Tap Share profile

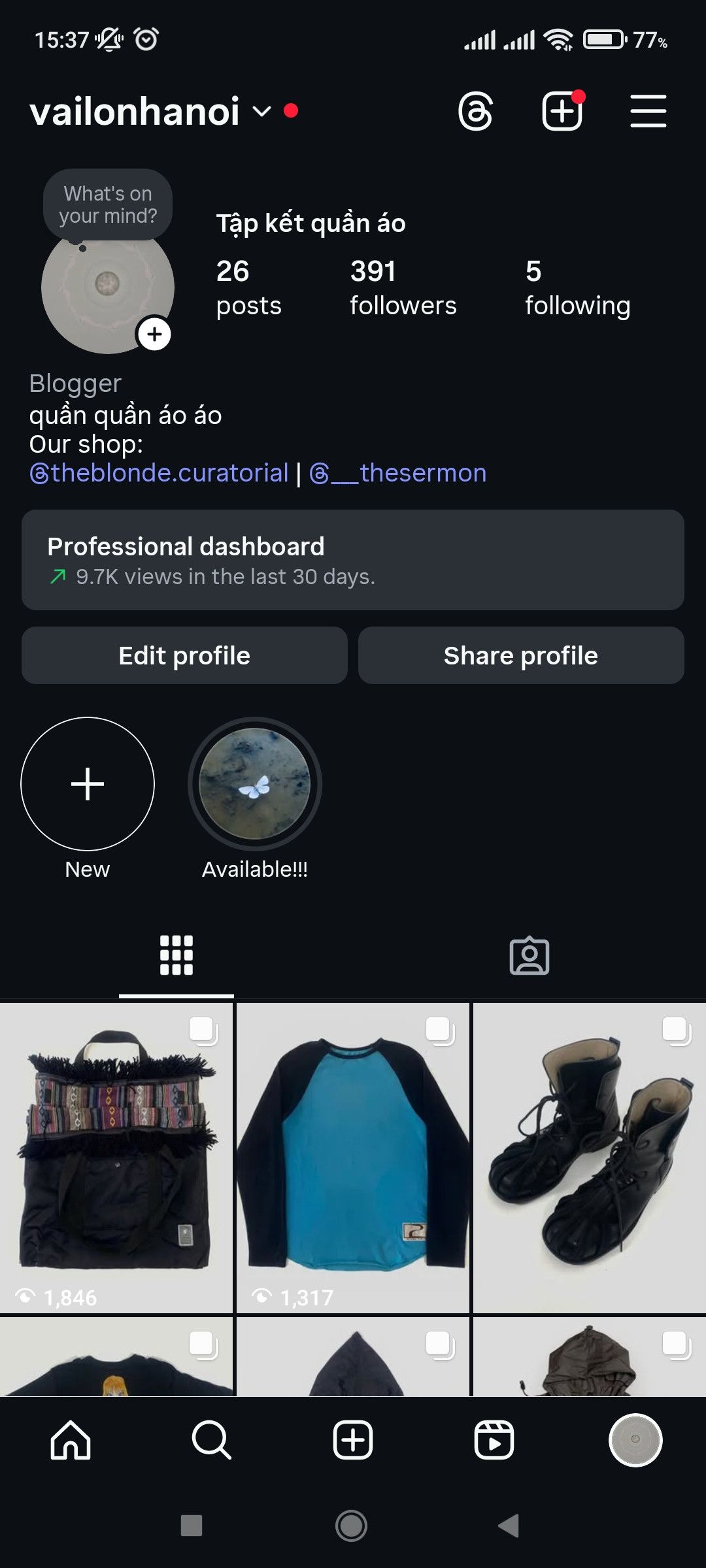click(521, 655)
